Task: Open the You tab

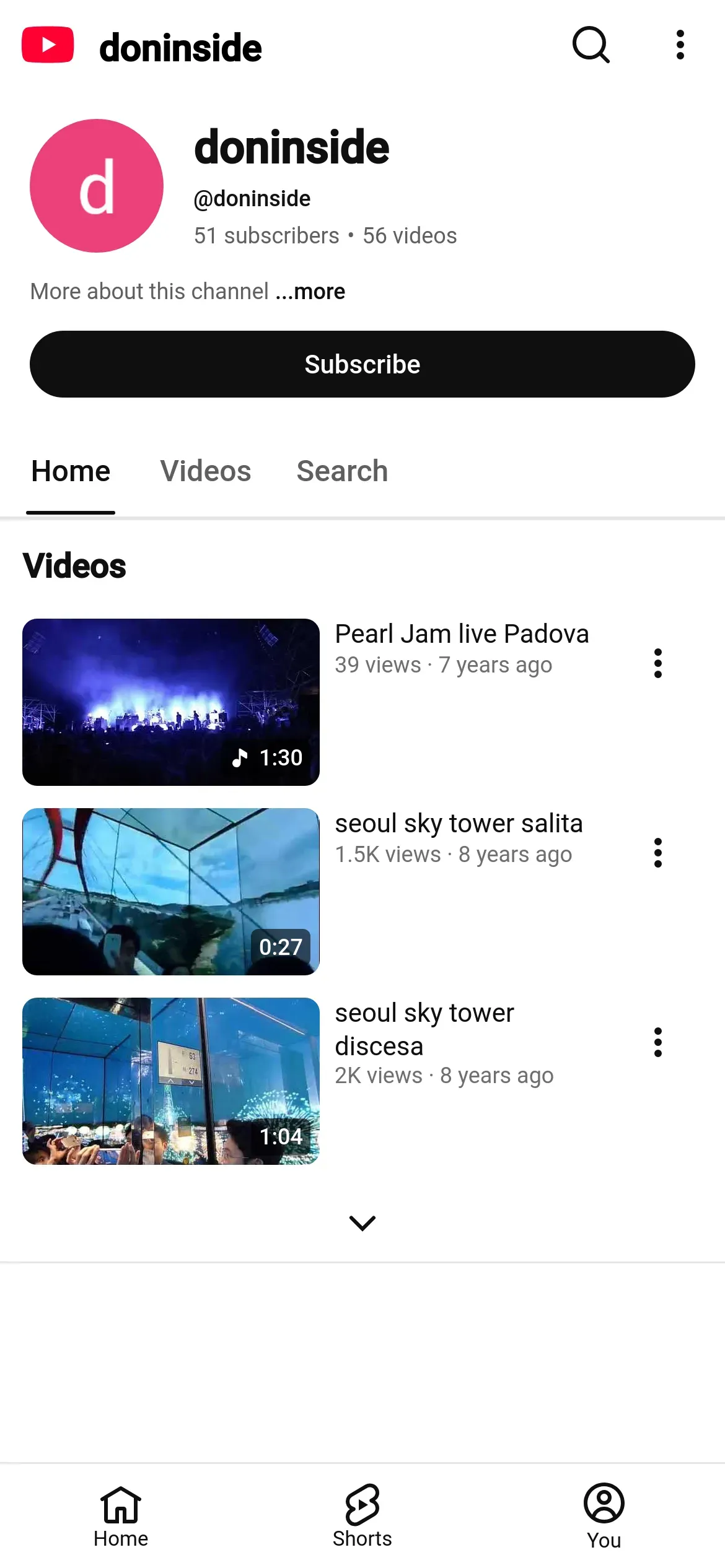Action: 604,1516
